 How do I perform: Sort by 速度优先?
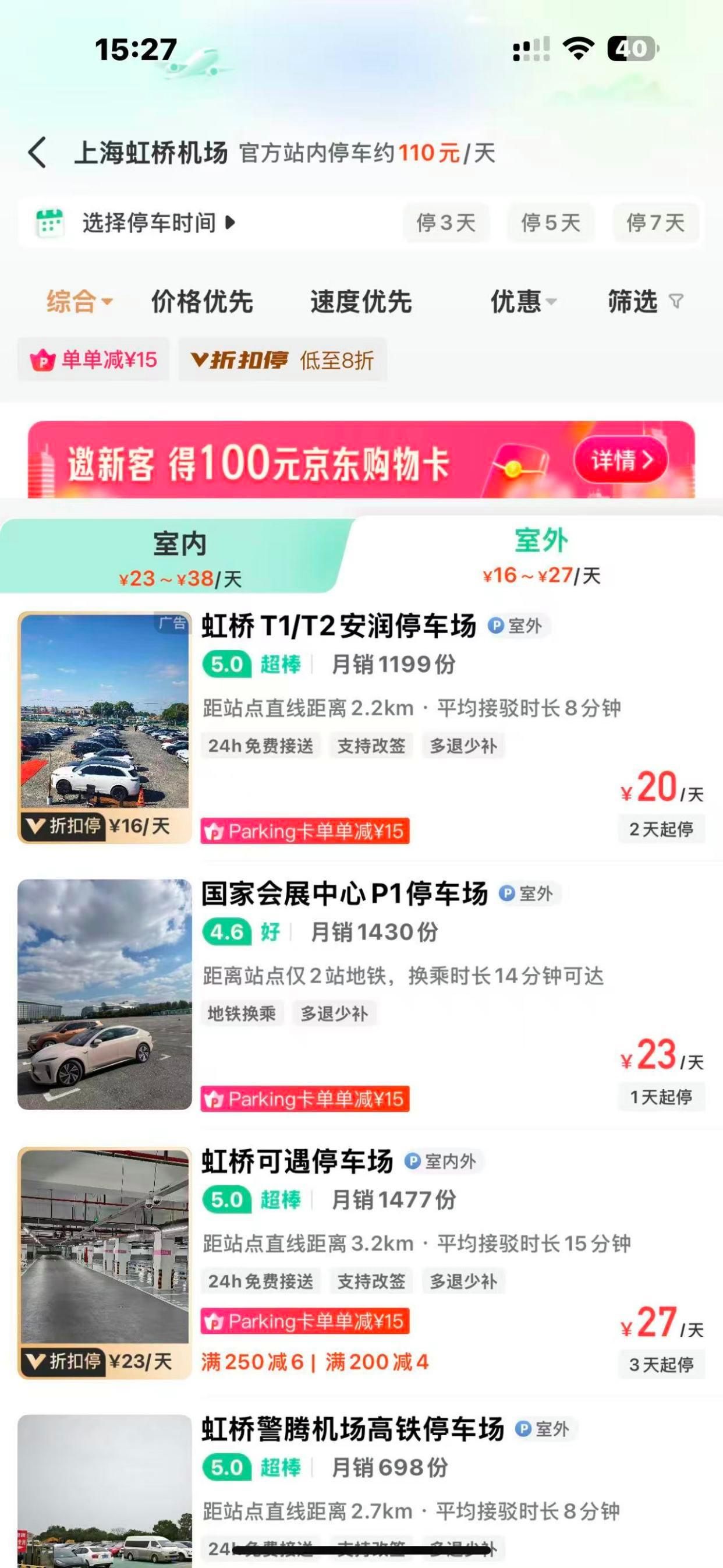coord(361,301)
